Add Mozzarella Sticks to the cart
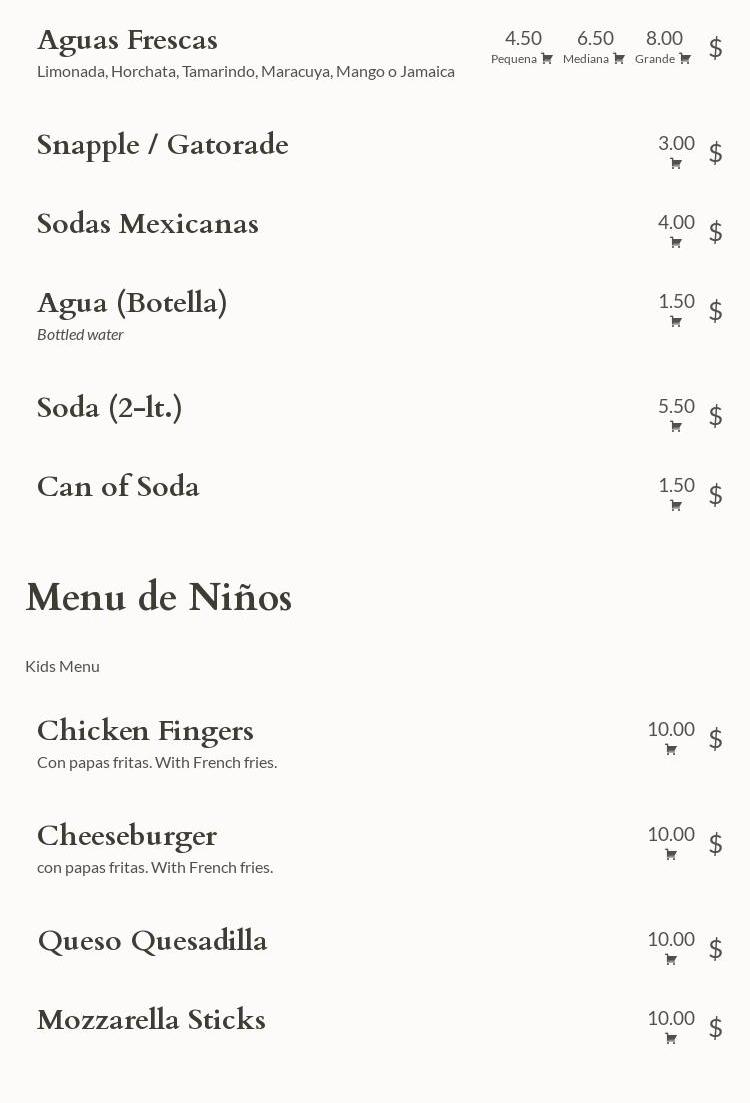The width and height of the screenshot is (750, 1103). click(671, 1039)
